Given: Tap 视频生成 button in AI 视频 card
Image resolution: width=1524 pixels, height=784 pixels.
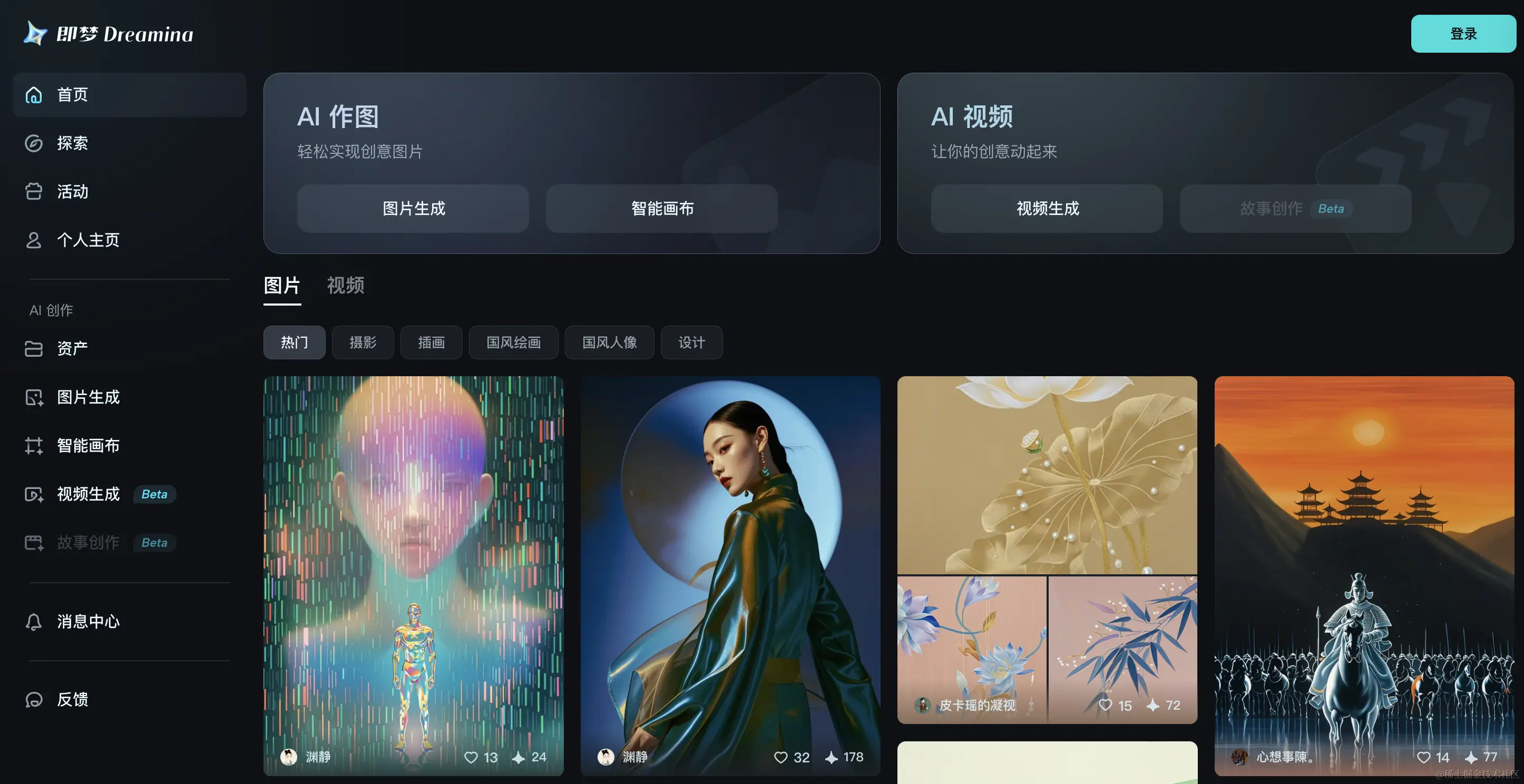Looking at the screenshot, I should (1047, 208).
